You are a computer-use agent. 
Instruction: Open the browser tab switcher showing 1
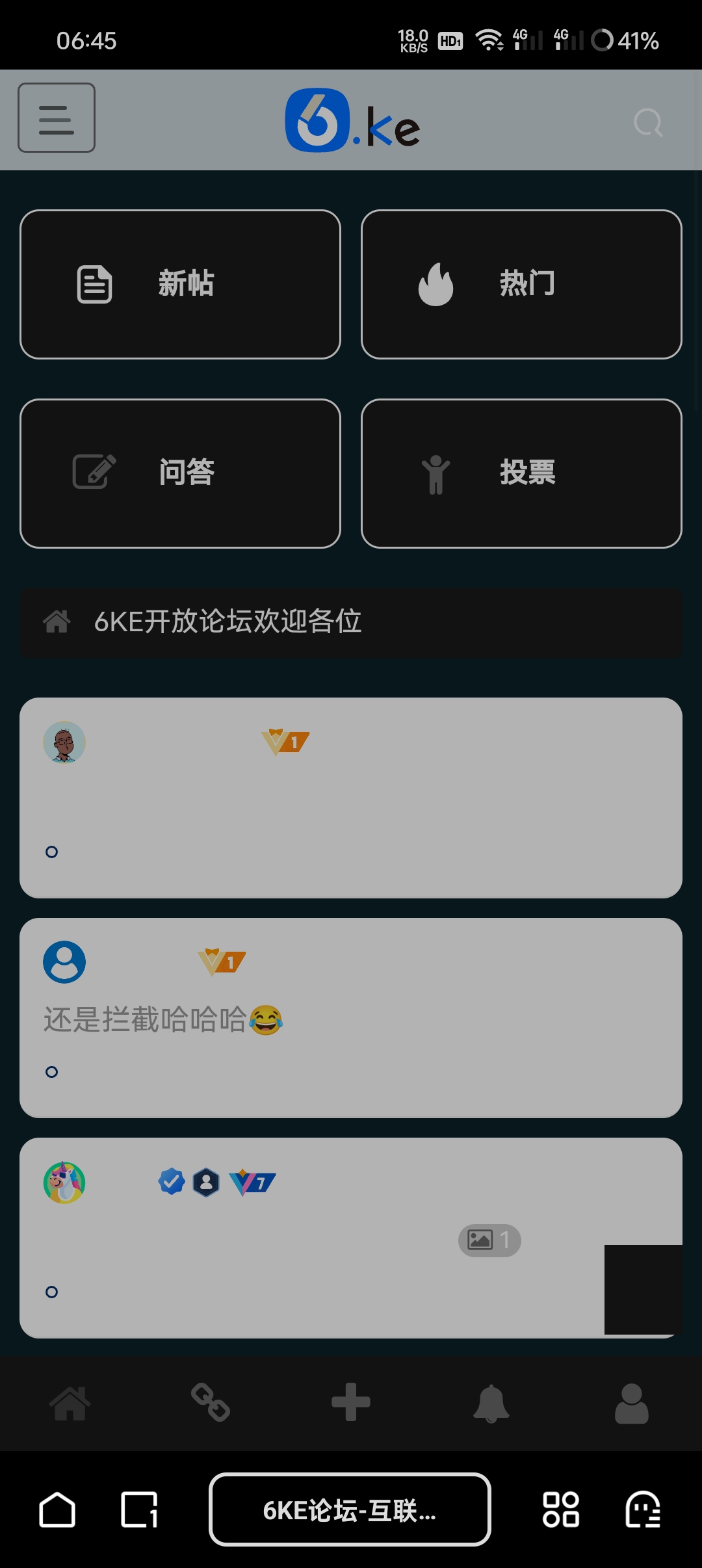point(138,1509)
